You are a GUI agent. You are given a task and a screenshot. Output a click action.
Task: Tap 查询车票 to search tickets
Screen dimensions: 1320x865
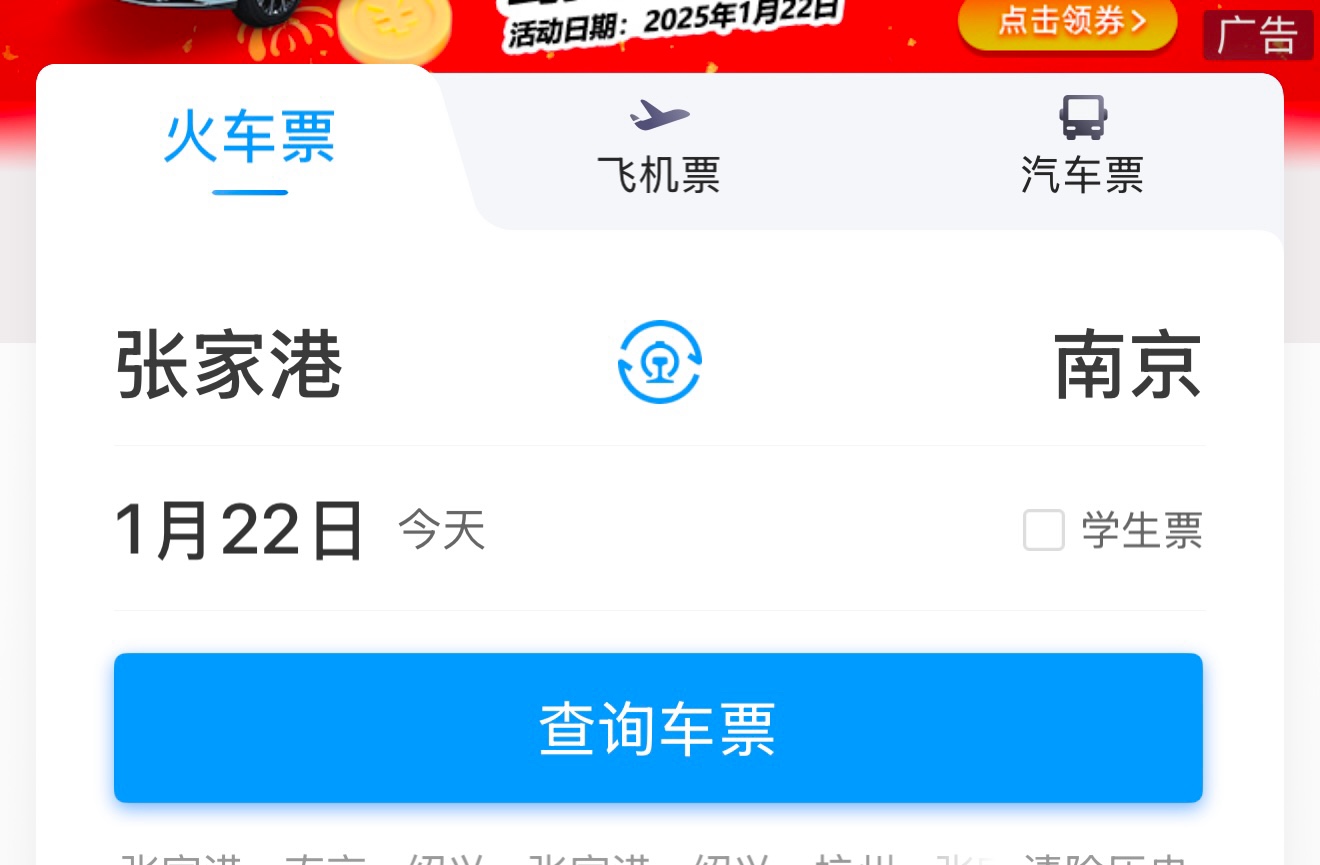[658, 728]
